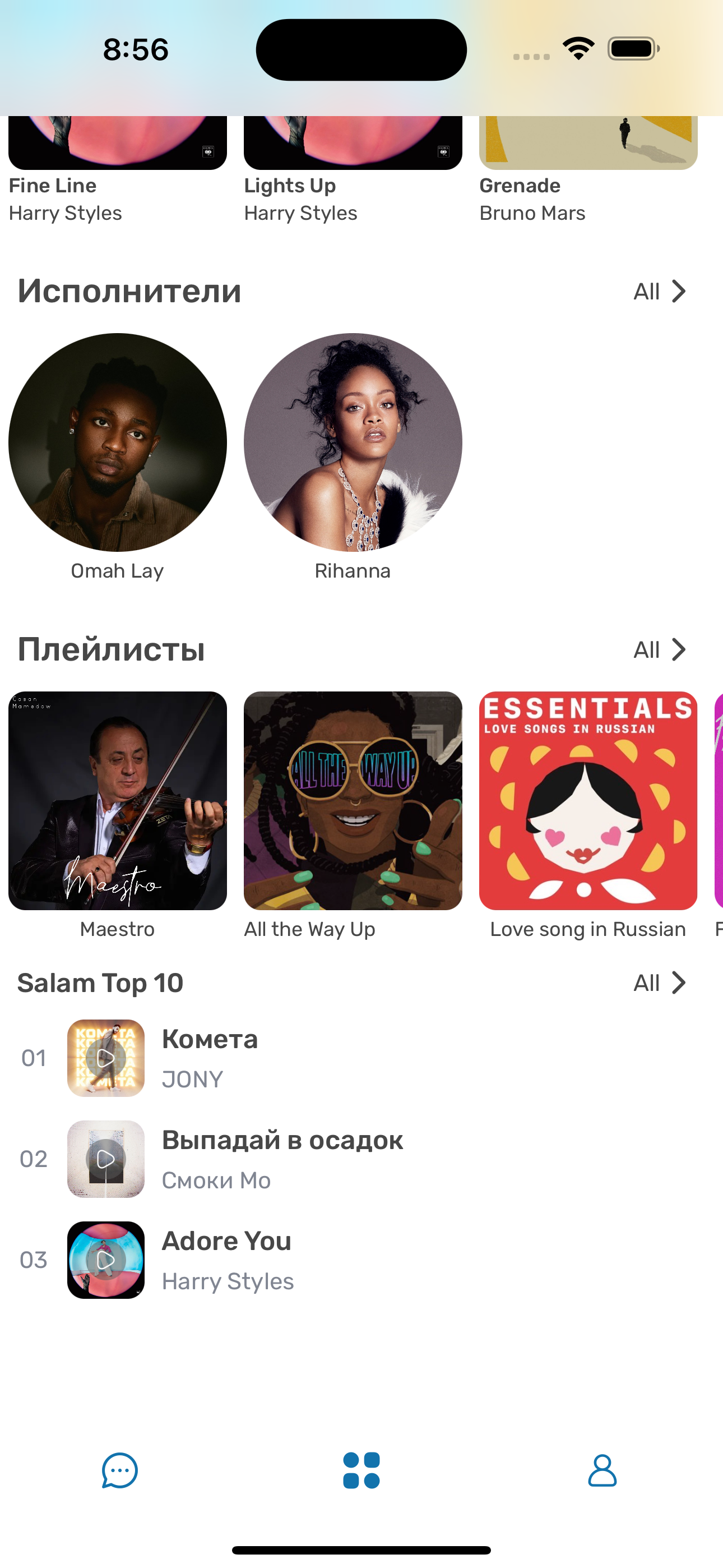The width and height of the screenshot is (723, 1568).
Task: Open the Fine Line song card
Action: (118, 170)
